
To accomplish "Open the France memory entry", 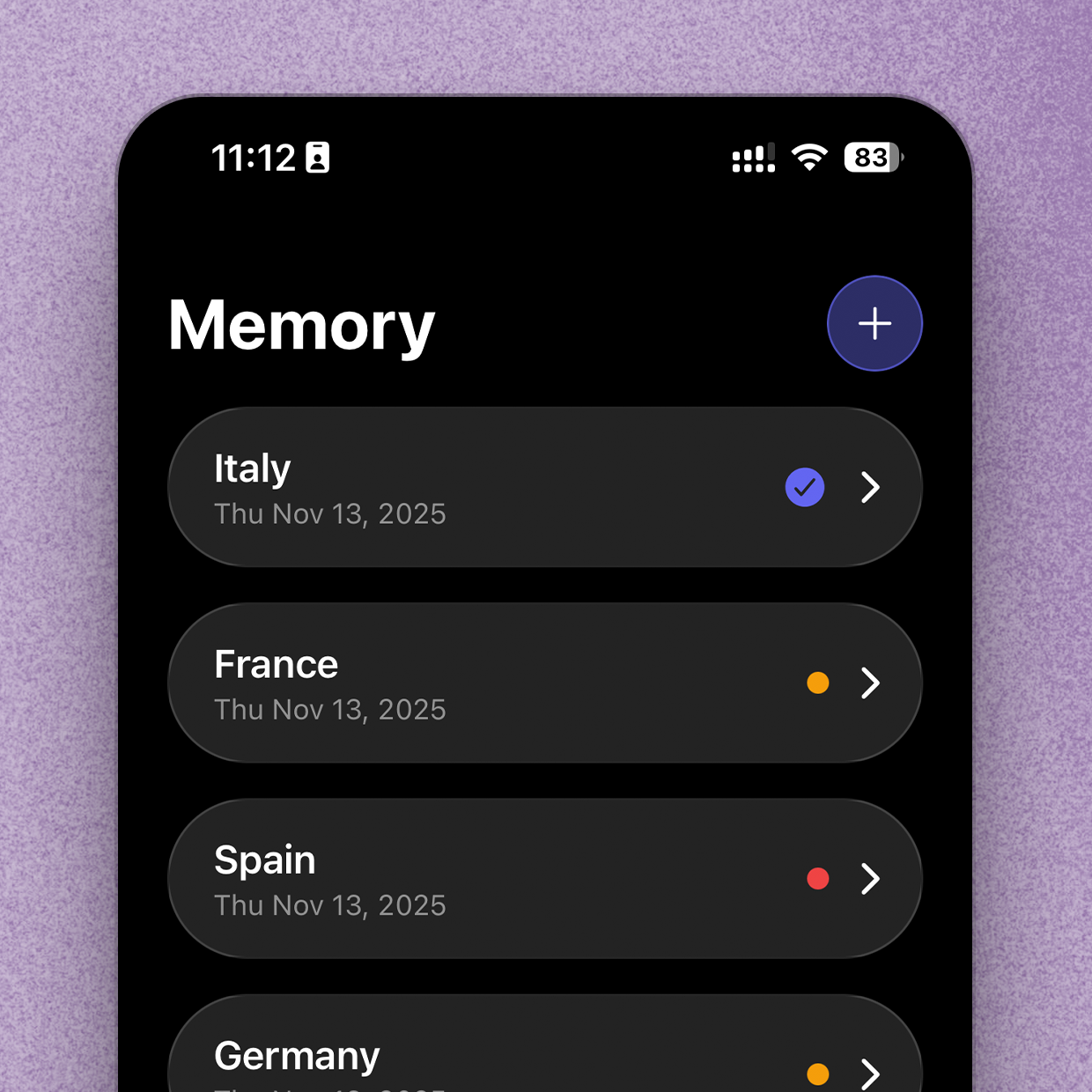I will coord(544,682).
